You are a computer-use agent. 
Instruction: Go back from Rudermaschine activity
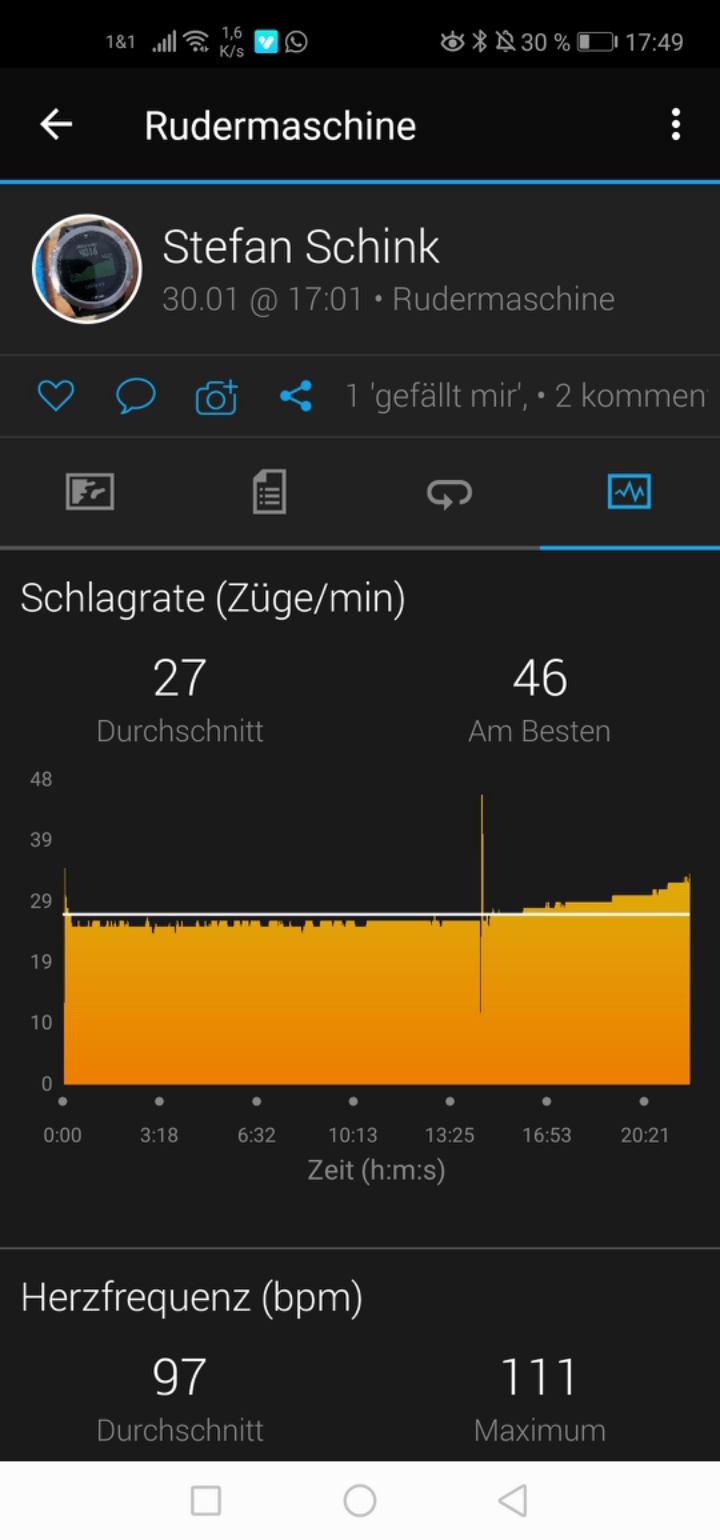click(x=56, y=125)
